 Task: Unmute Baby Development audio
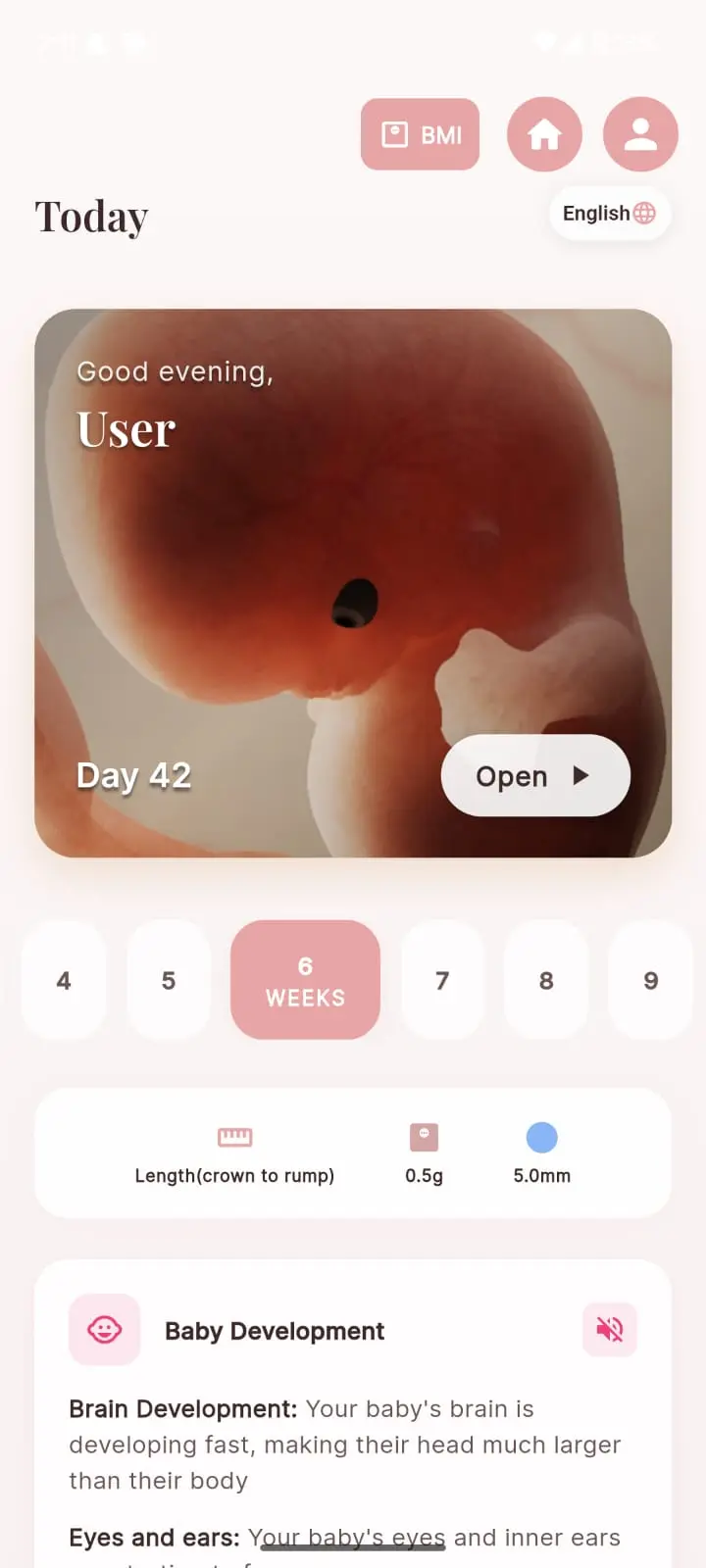coord(609,1330)
